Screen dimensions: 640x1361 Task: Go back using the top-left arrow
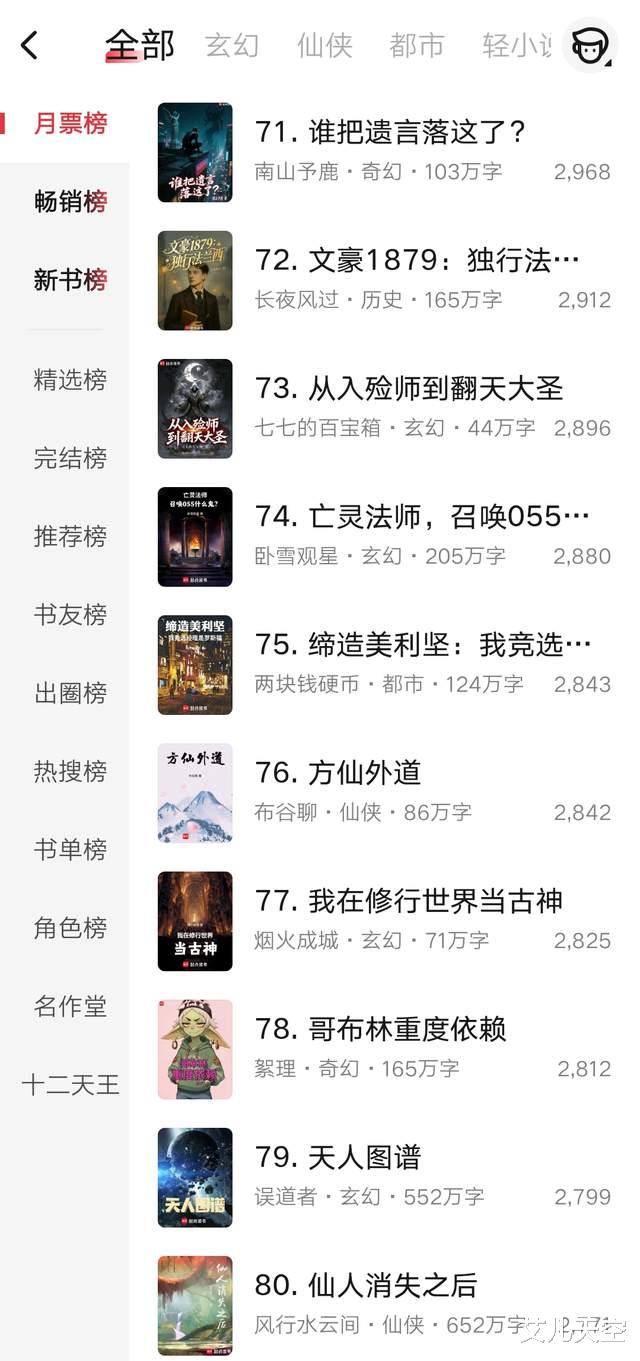(x=30, y=45)
